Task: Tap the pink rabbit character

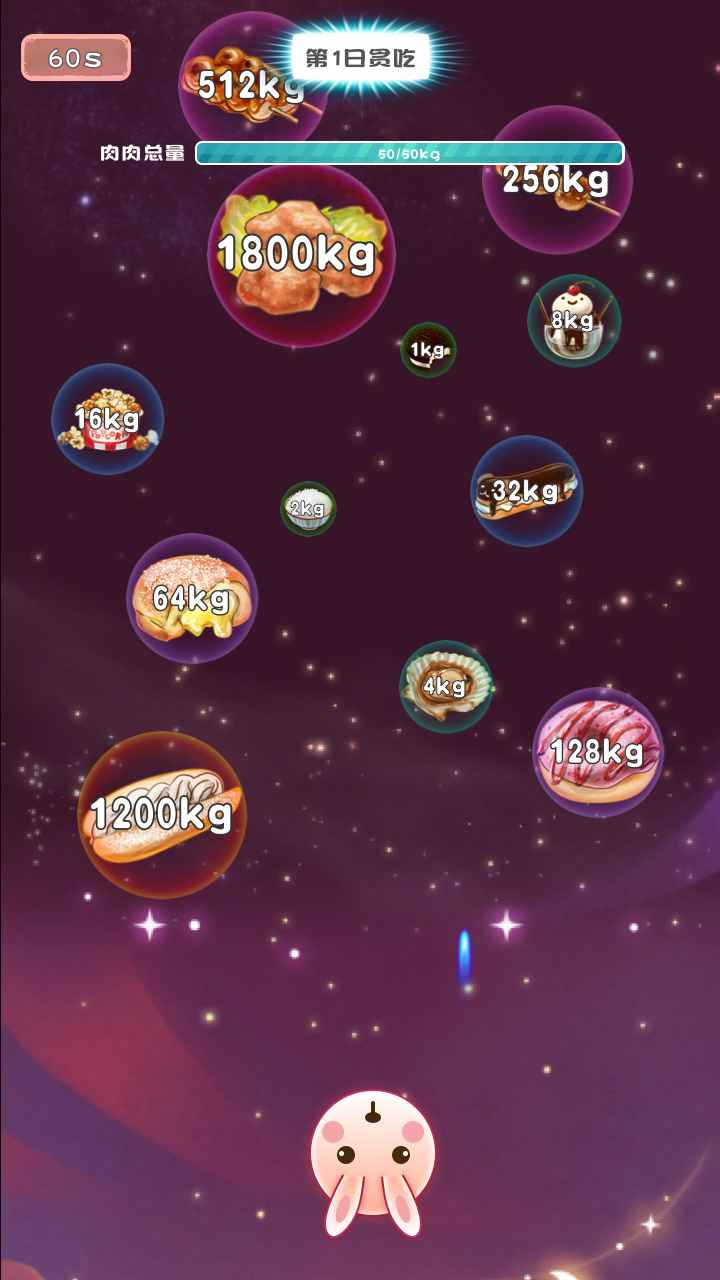Action: click(373, 1160)
